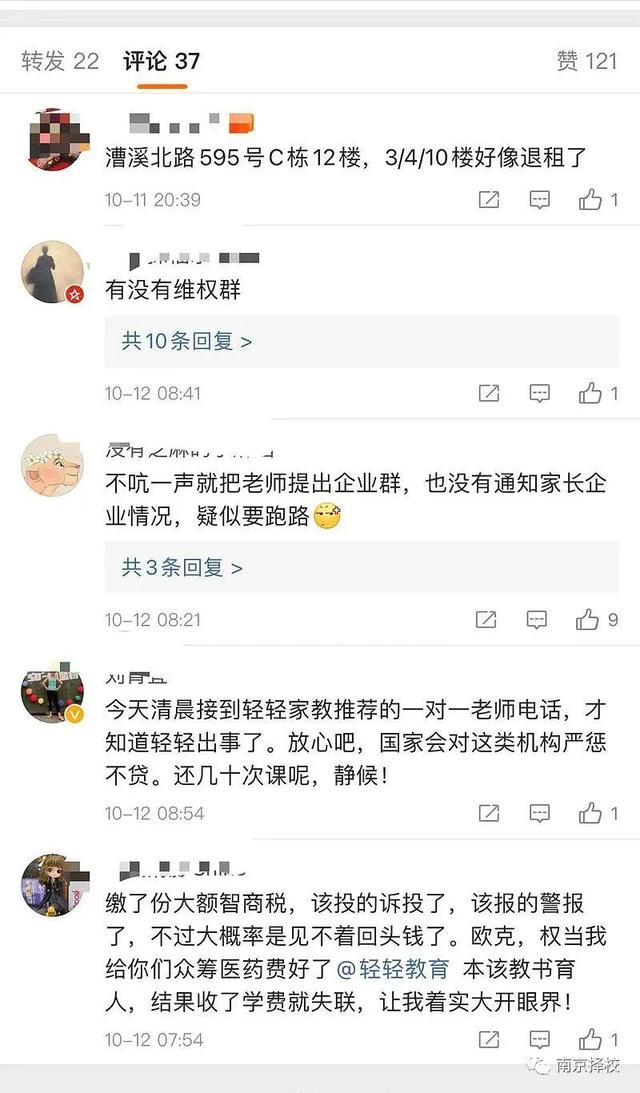The width and height of the screenshot is (640, 1093).
Task: Repost the 大额智商税 comment
Action: click(x=489, y=1040)
